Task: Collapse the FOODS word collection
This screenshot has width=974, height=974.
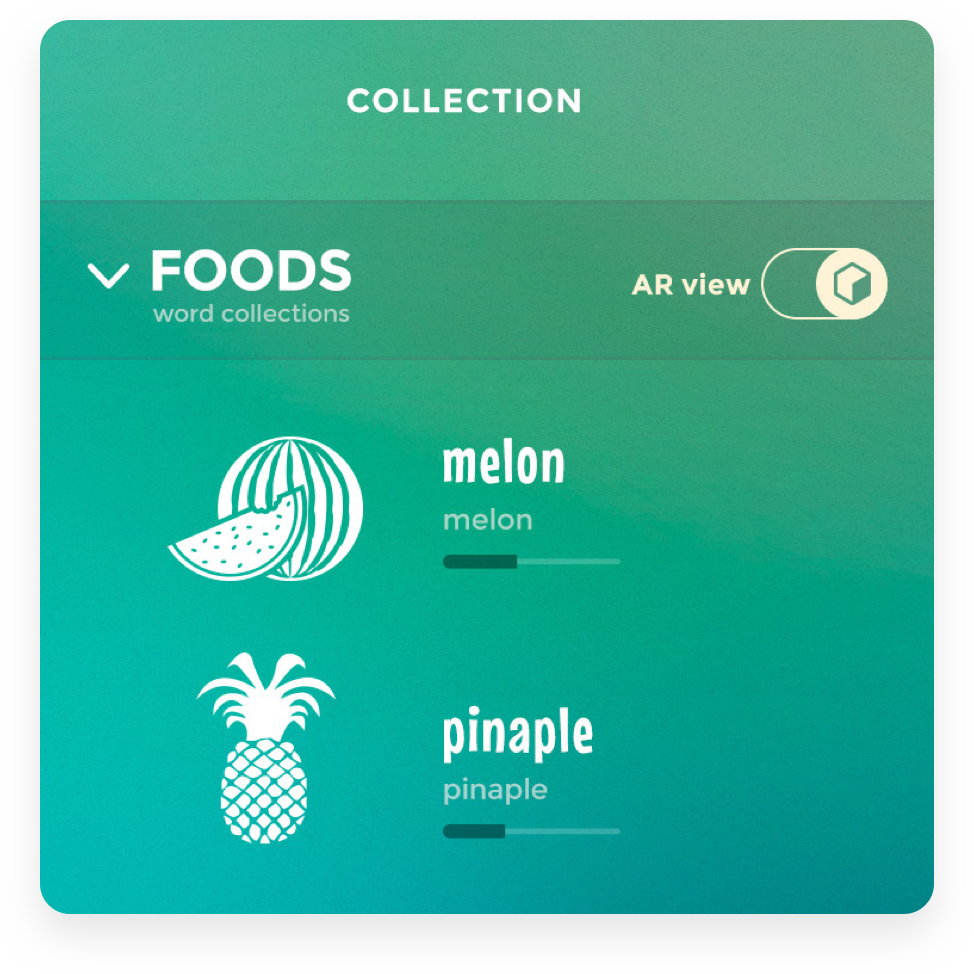Action: (x=108, y=274)
